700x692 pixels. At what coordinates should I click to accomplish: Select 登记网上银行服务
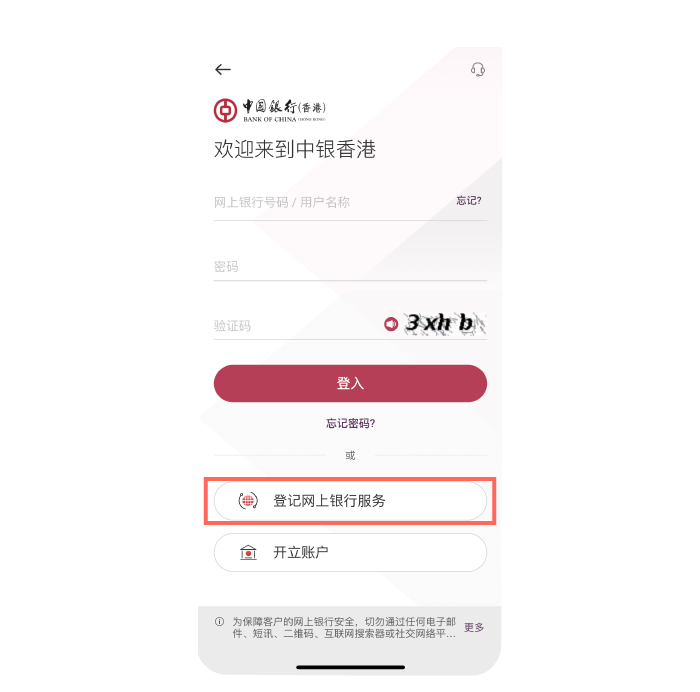[350, 501]
